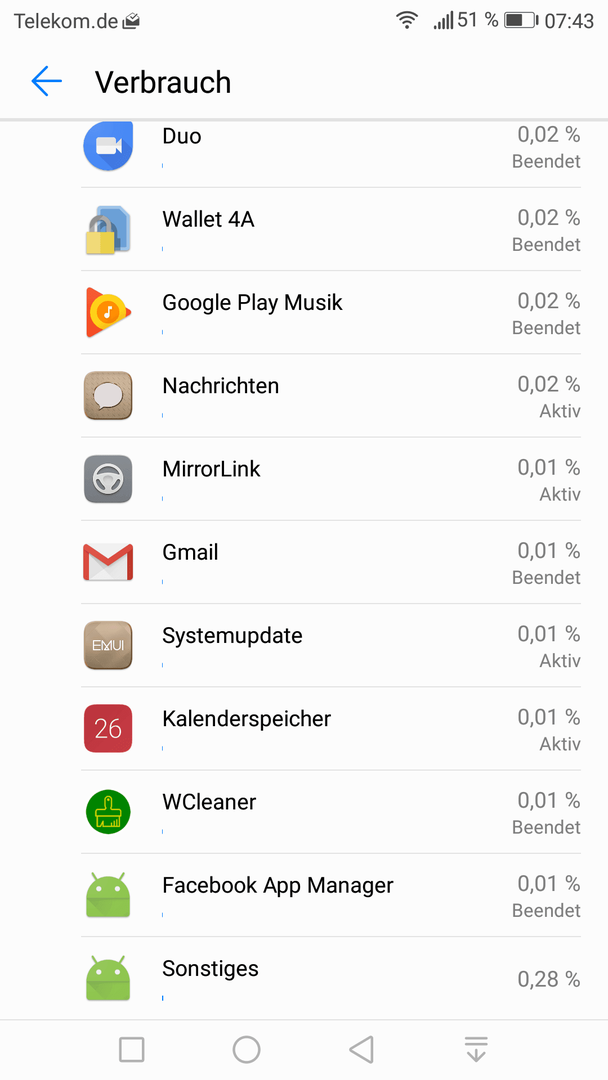Select Google Play Musik in the list

point(331,313)
